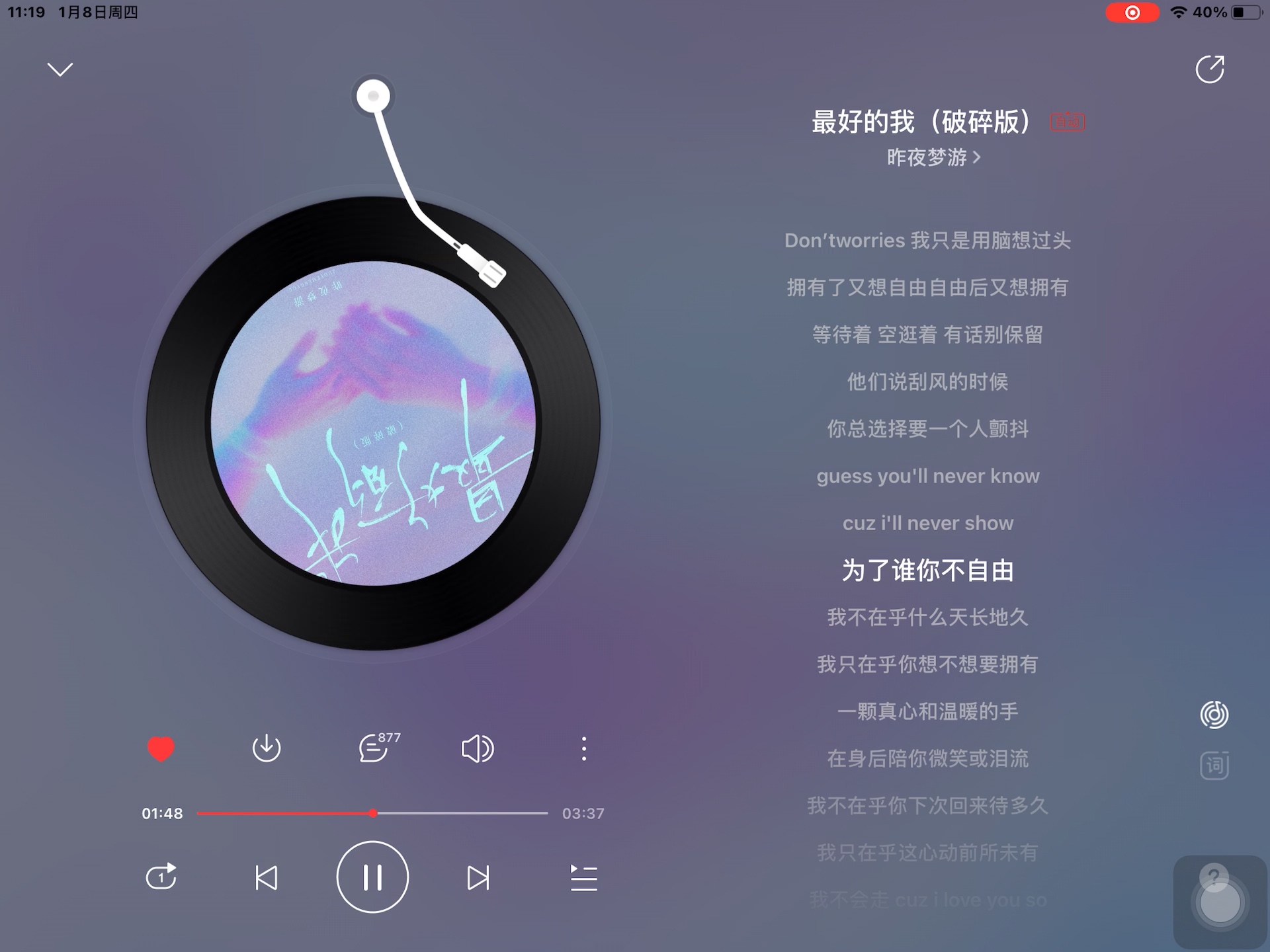Open the playlist queue
The height and width of the screenshot is (952, 1270).
583,877
